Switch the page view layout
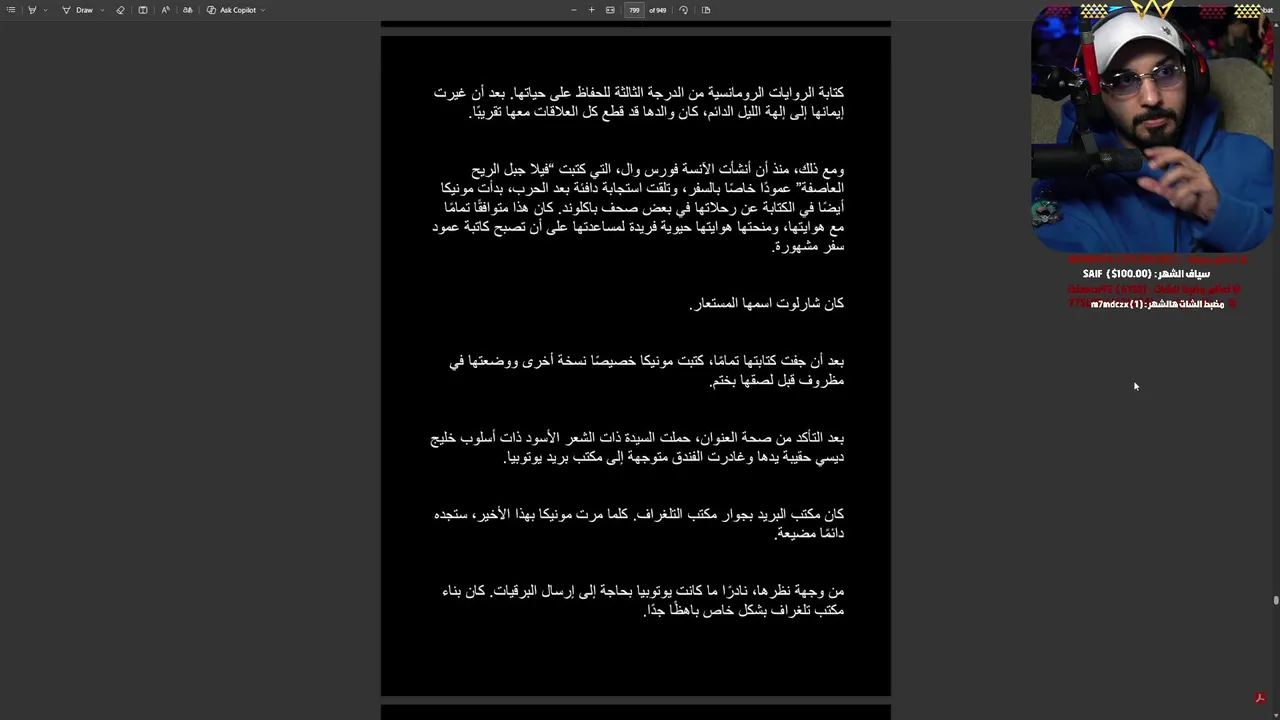This screenshot has height=720, width=1280. [x=706, y=10]
